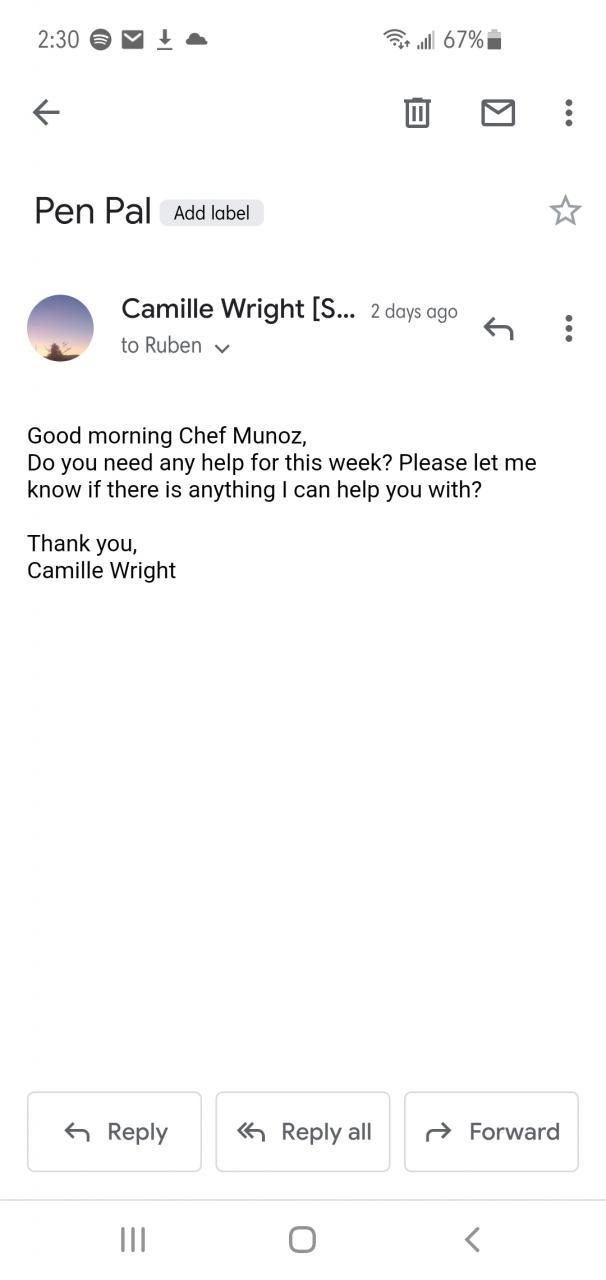
Task: Star the Pen Pal conversation
Action: click(x=565, y=211)
